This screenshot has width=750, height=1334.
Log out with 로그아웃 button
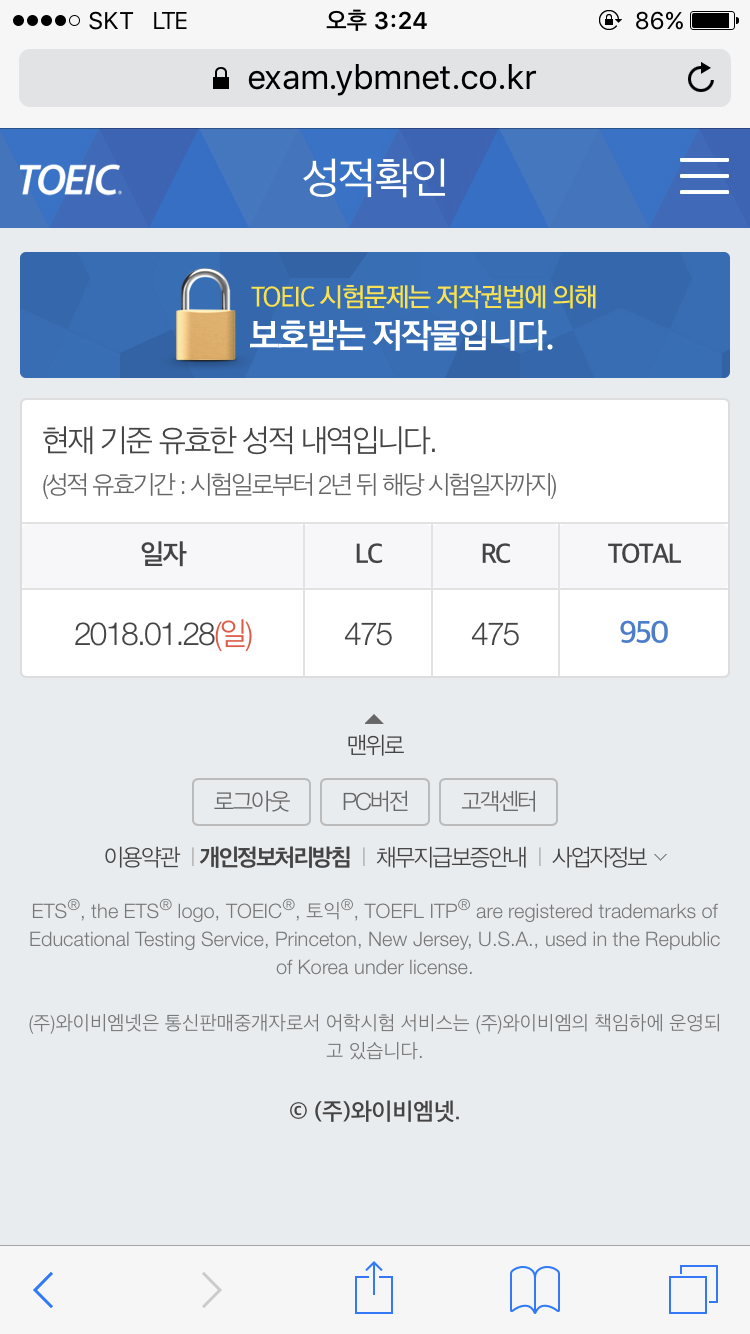251,801
